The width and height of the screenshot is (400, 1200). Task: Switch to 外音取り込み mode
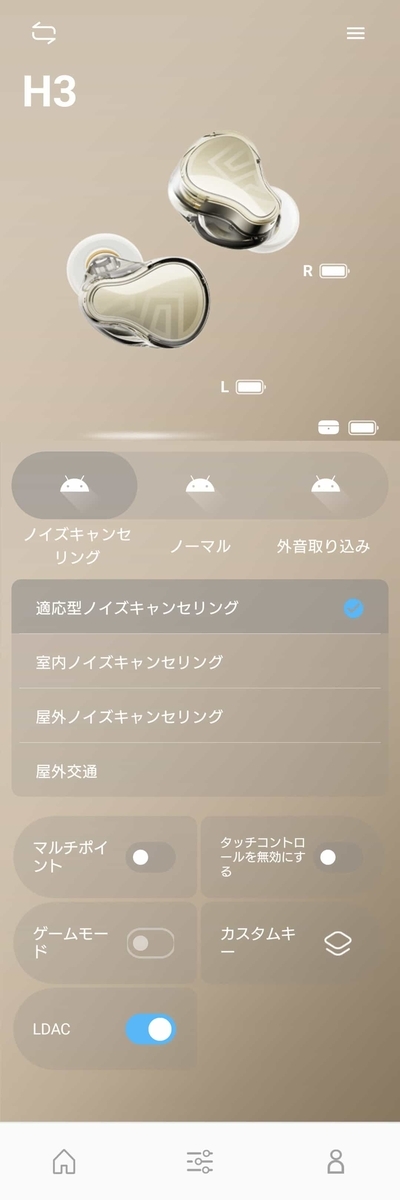coord(323,485)
